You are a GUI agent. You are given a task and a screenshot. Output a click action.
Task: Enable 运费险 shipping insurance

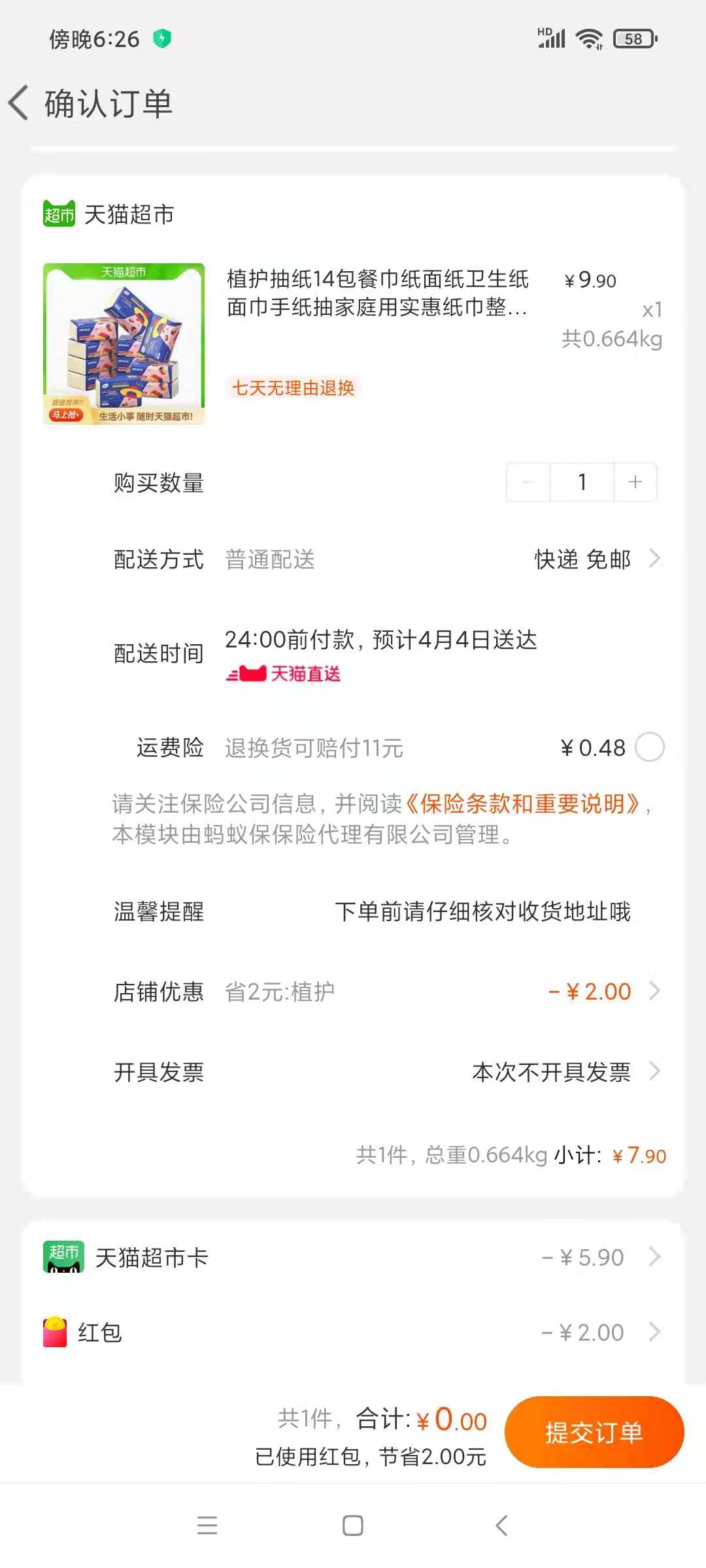[x=650, y=748]
